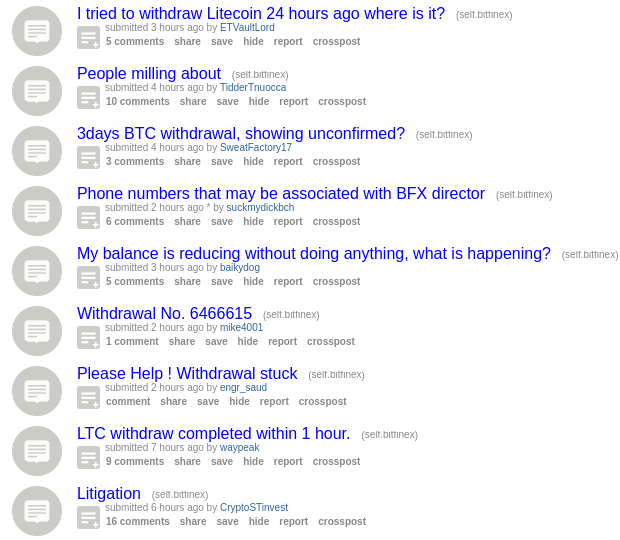Hide the My balance is reducing post

[253, 282]
